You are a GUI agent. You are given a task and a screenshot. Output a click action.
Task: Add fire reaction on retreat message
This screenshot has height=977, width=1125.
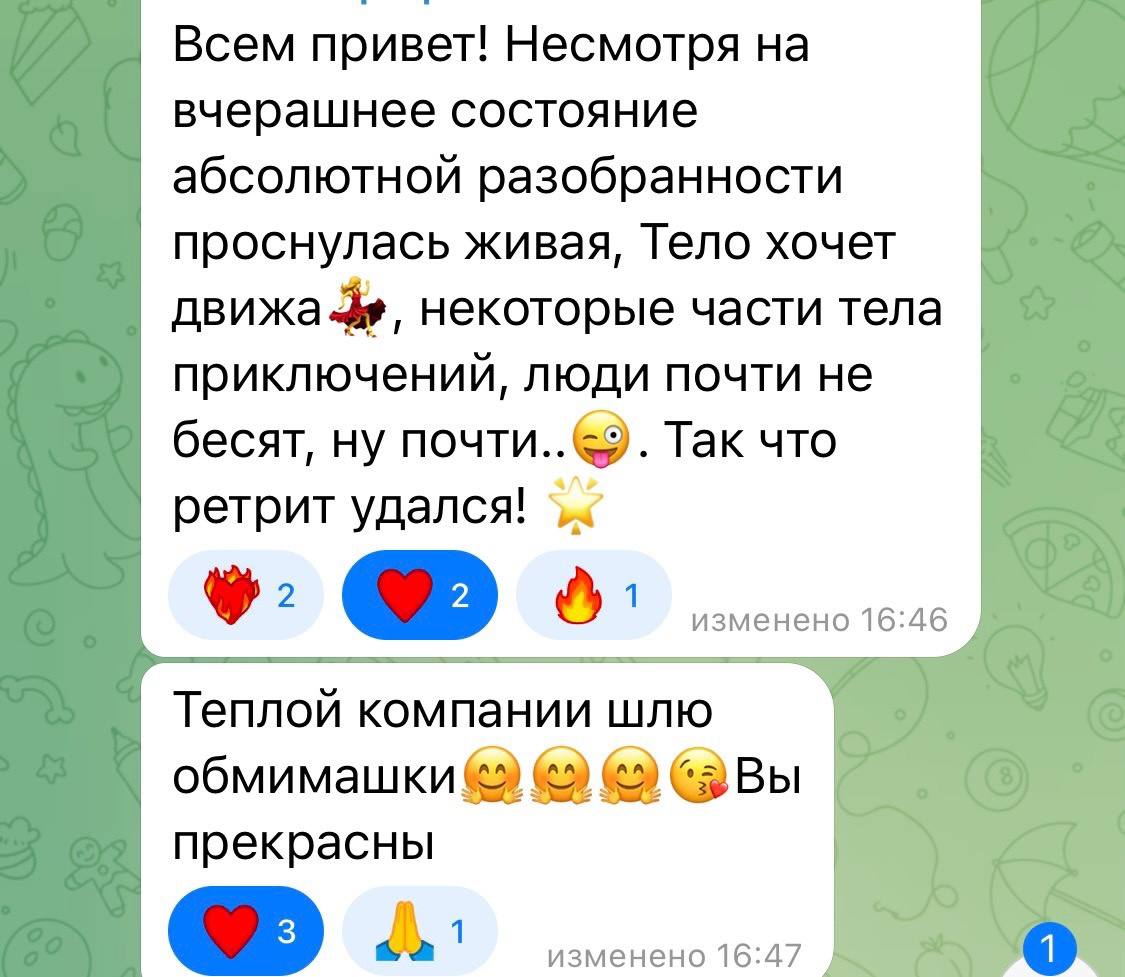click(x=592, y=596)
